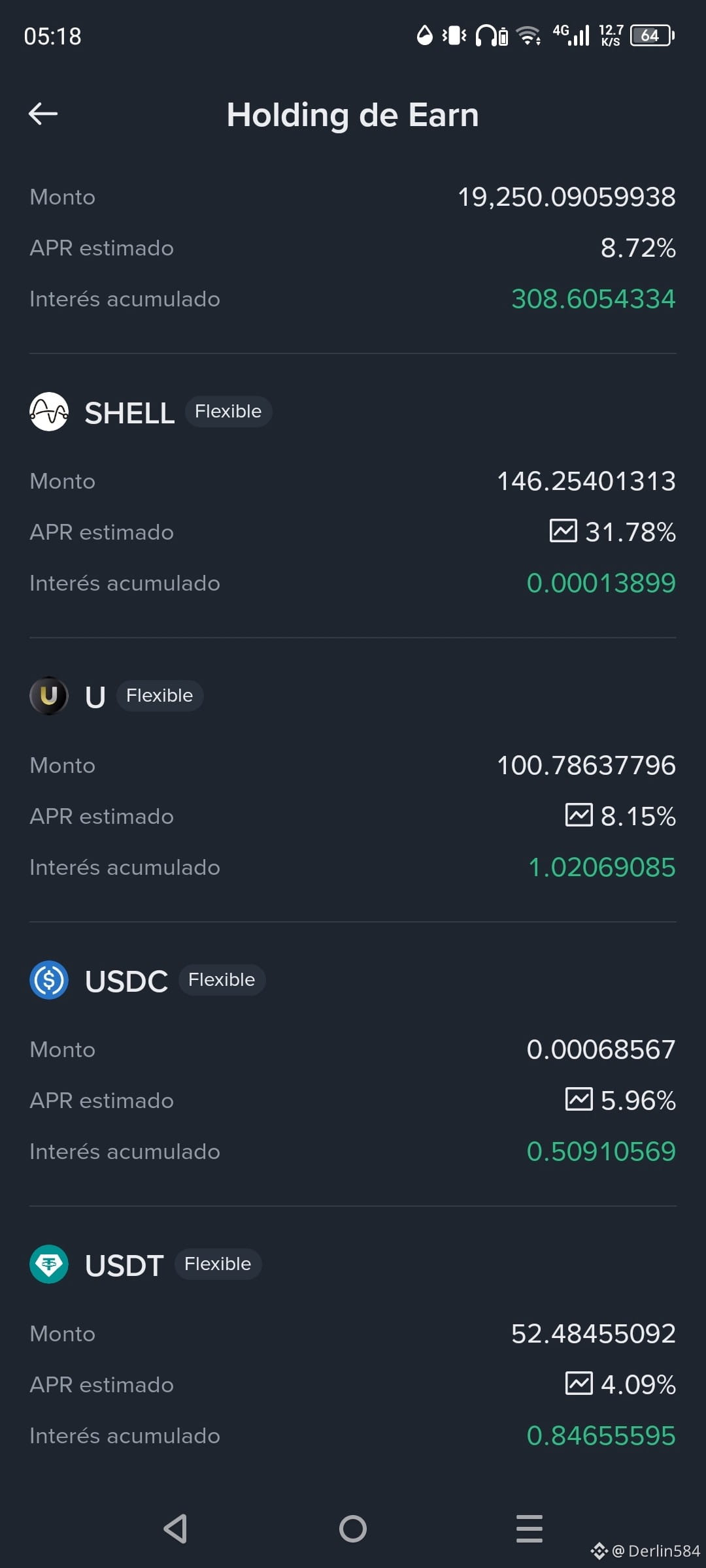View USDT APR chart icon
This screenshot has height=1568, width=706.
click(579, 1383)
